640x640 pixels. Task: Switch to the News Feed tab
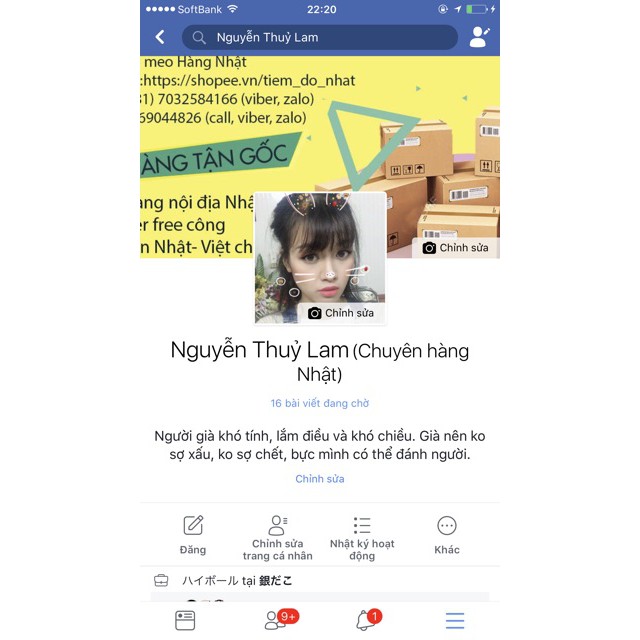(185, 620)
